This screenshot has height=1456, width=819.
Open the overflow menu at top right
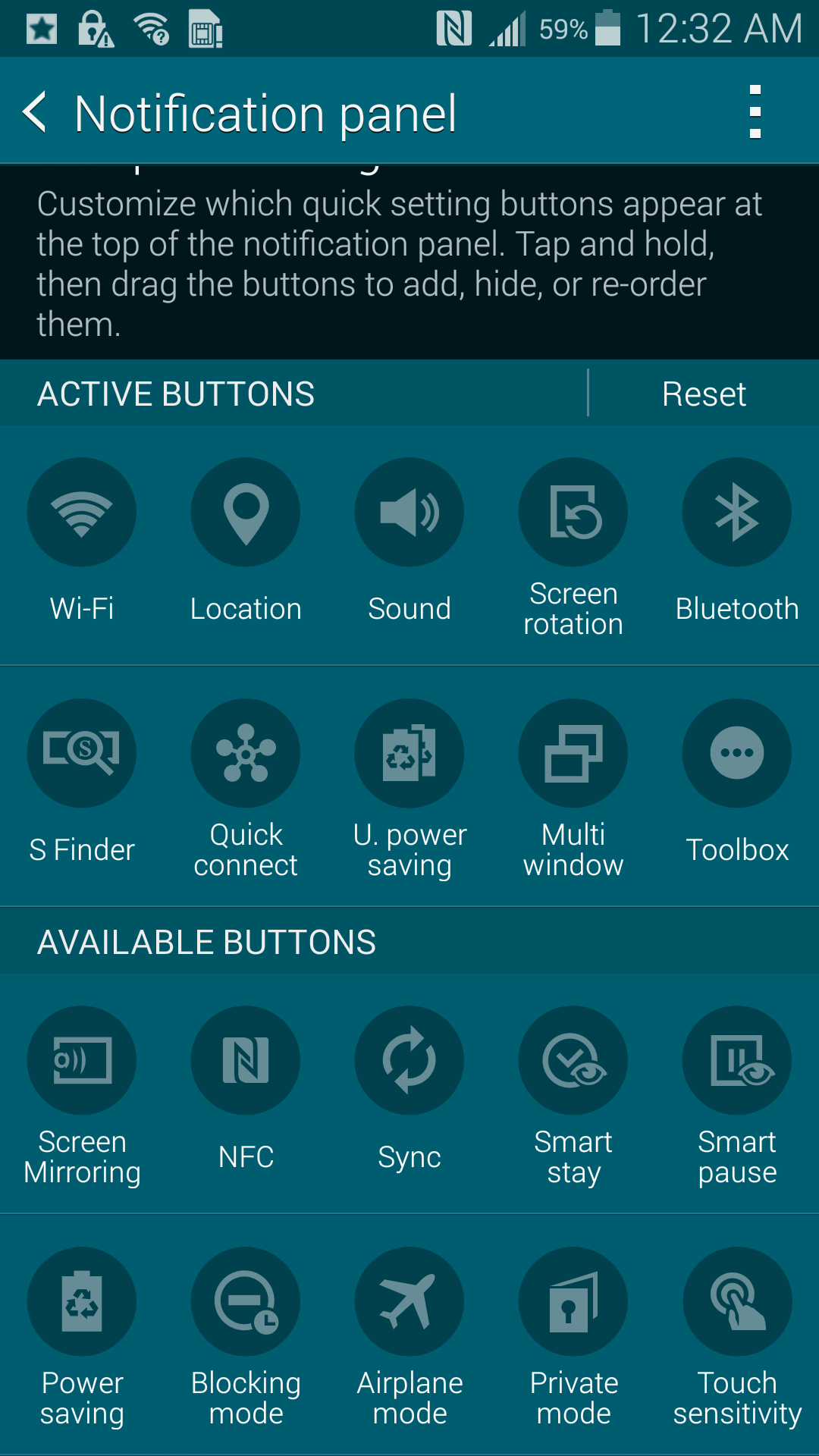click(754, 112)
